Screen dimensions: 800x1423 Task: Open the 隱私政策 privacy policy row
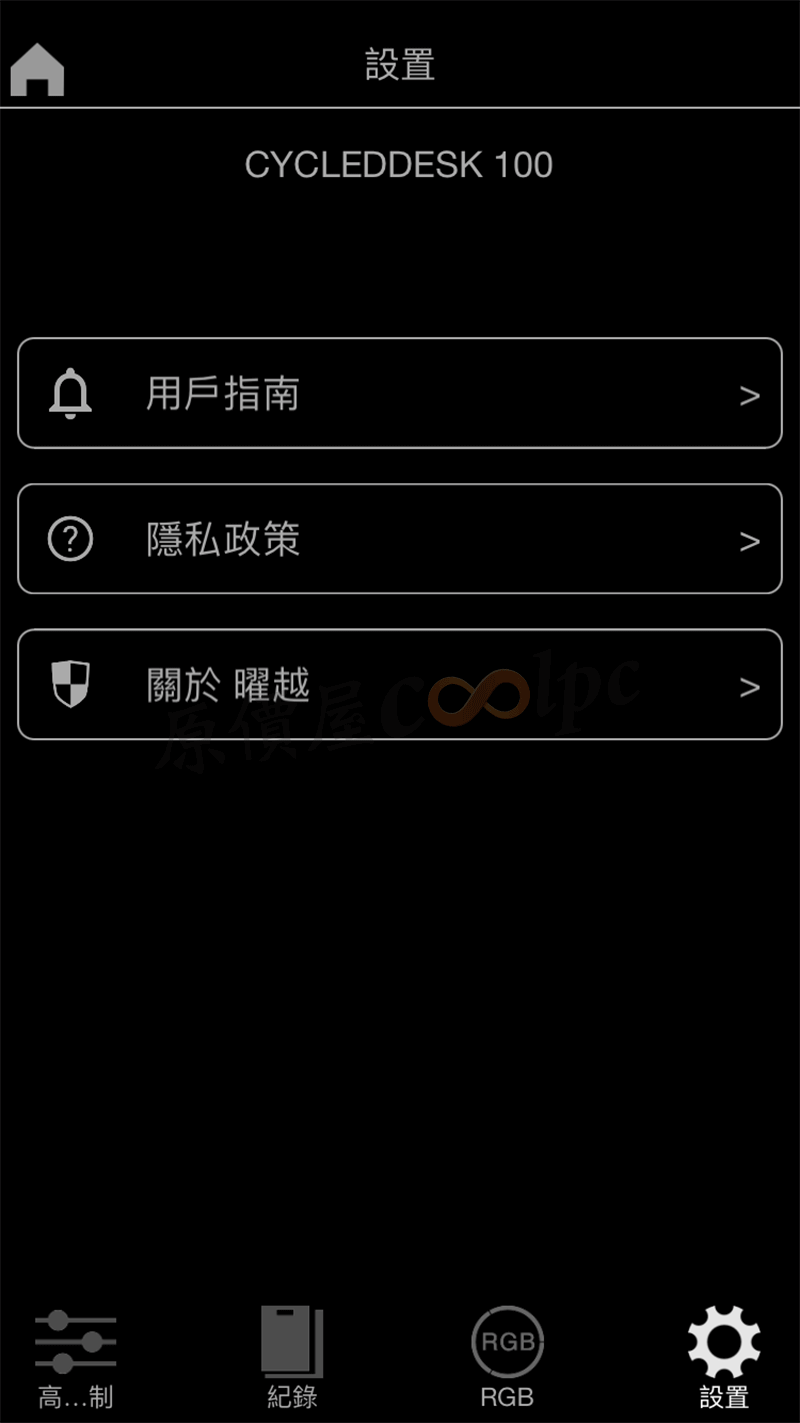400,539
